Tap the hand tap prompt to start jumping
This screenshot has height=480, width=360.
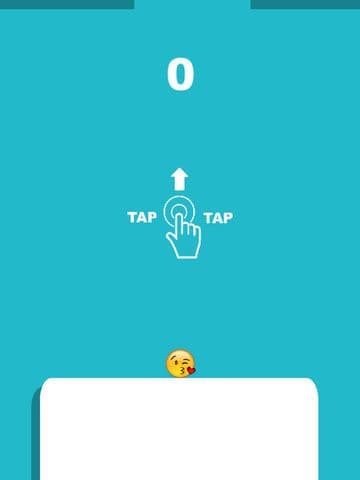click(182, 227)
